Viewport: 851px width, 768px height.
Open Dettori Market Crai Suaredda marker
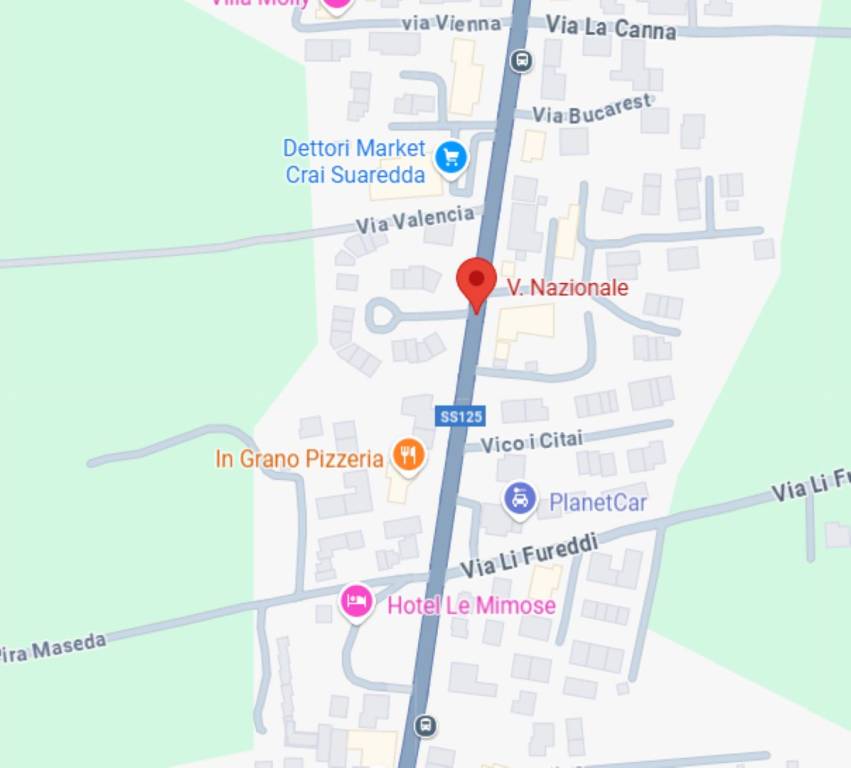[x=451, y=157]
